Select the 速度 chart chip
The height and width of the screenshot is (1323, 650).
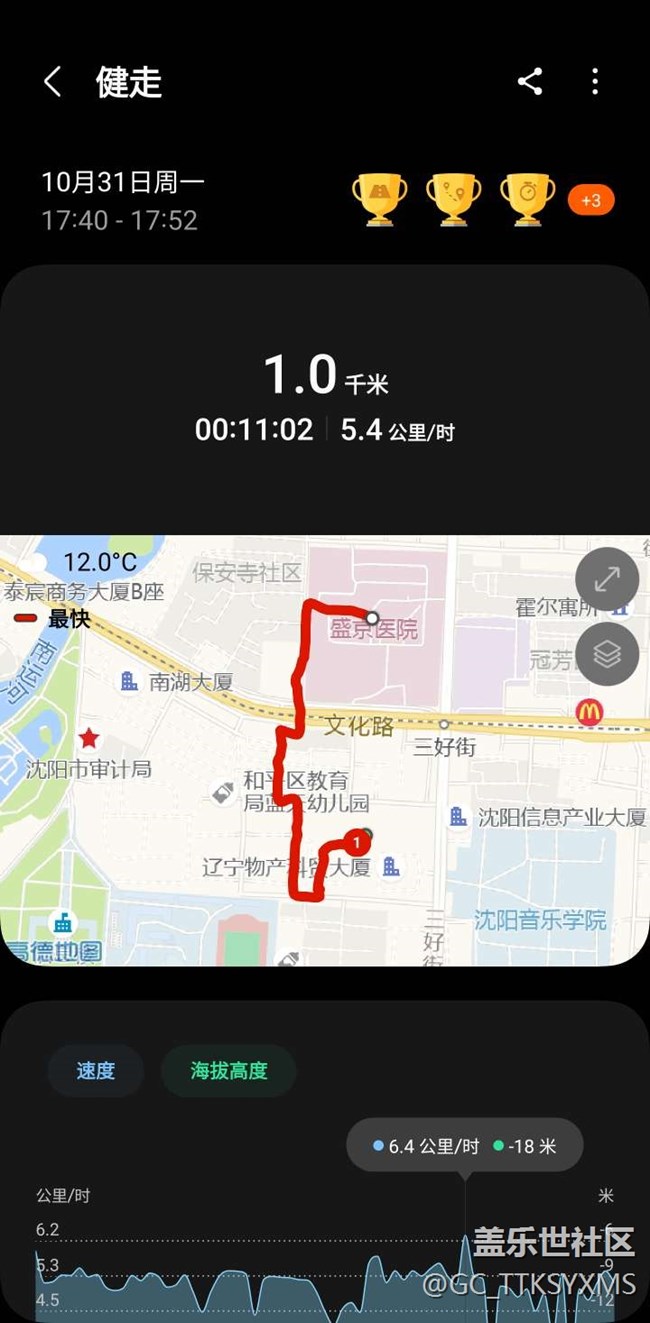96,1071
